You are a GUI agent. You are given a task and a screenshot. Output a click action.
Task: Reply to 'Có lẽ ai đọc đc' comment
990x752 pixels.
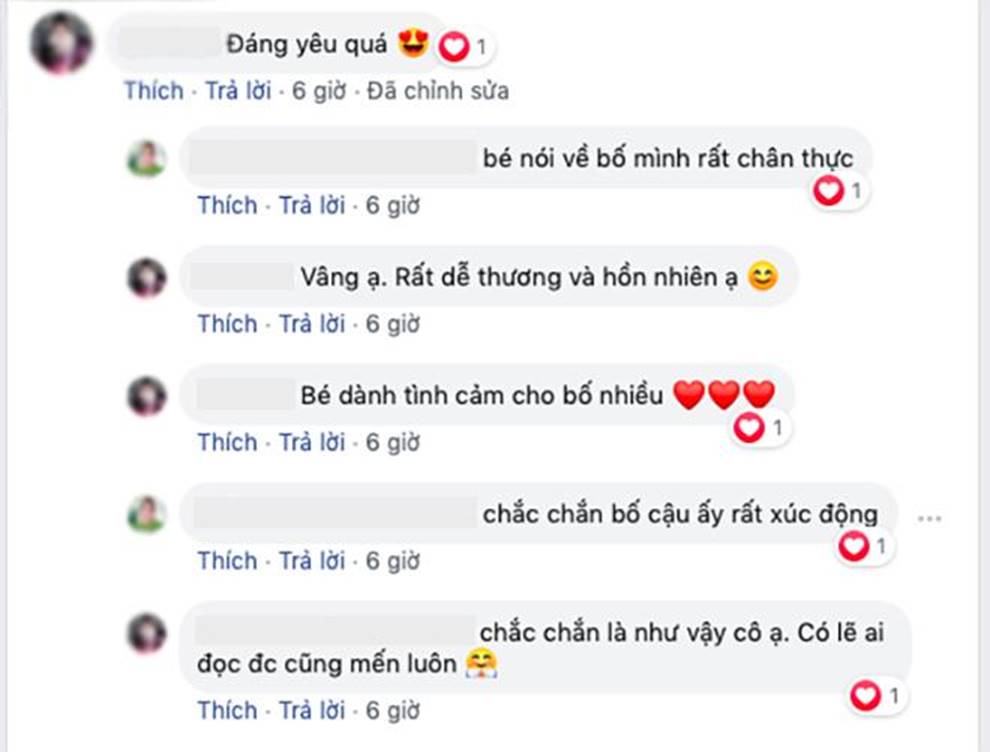tap(311, 710)
